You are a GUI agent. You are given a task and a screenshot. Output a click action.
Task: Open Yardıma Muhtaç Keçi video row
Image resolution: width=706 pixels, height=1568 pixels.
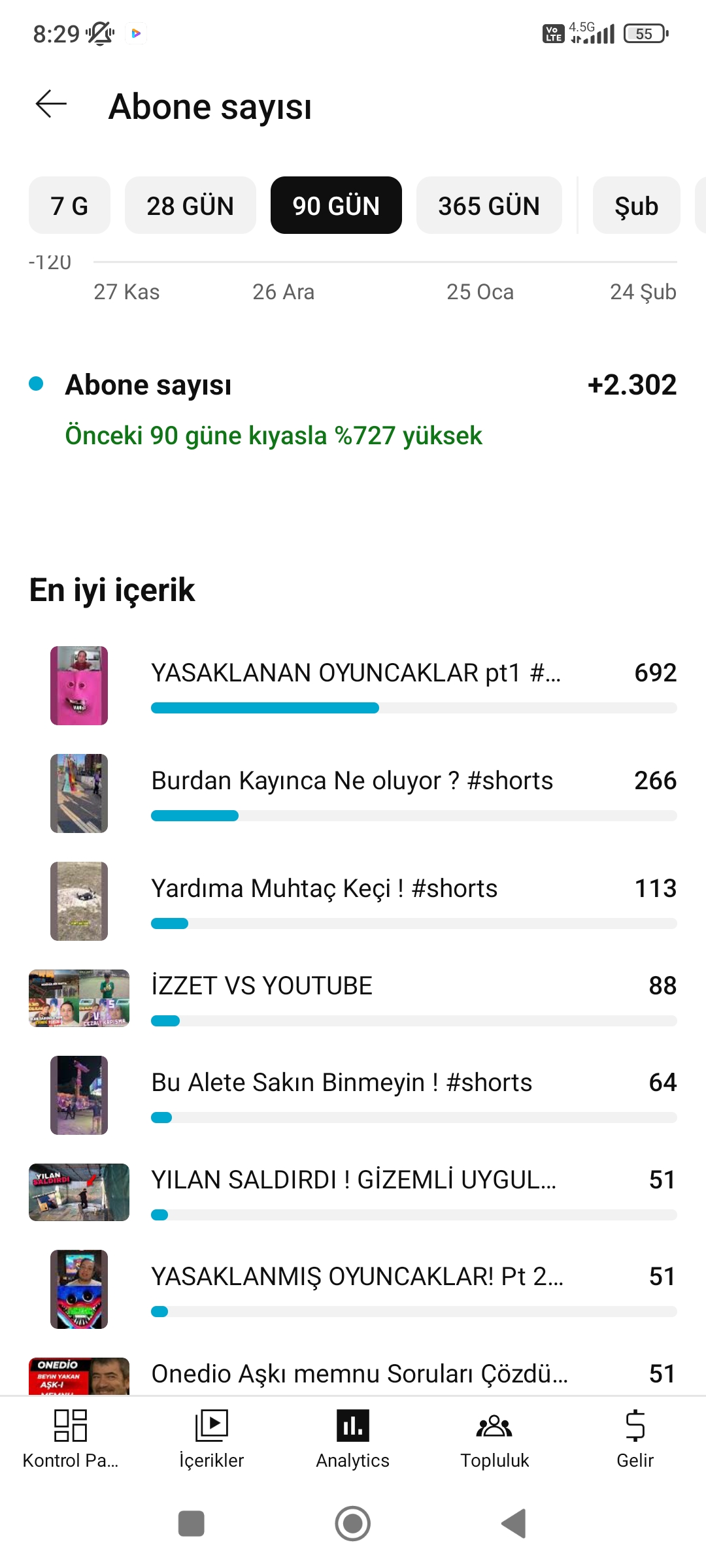353,901
